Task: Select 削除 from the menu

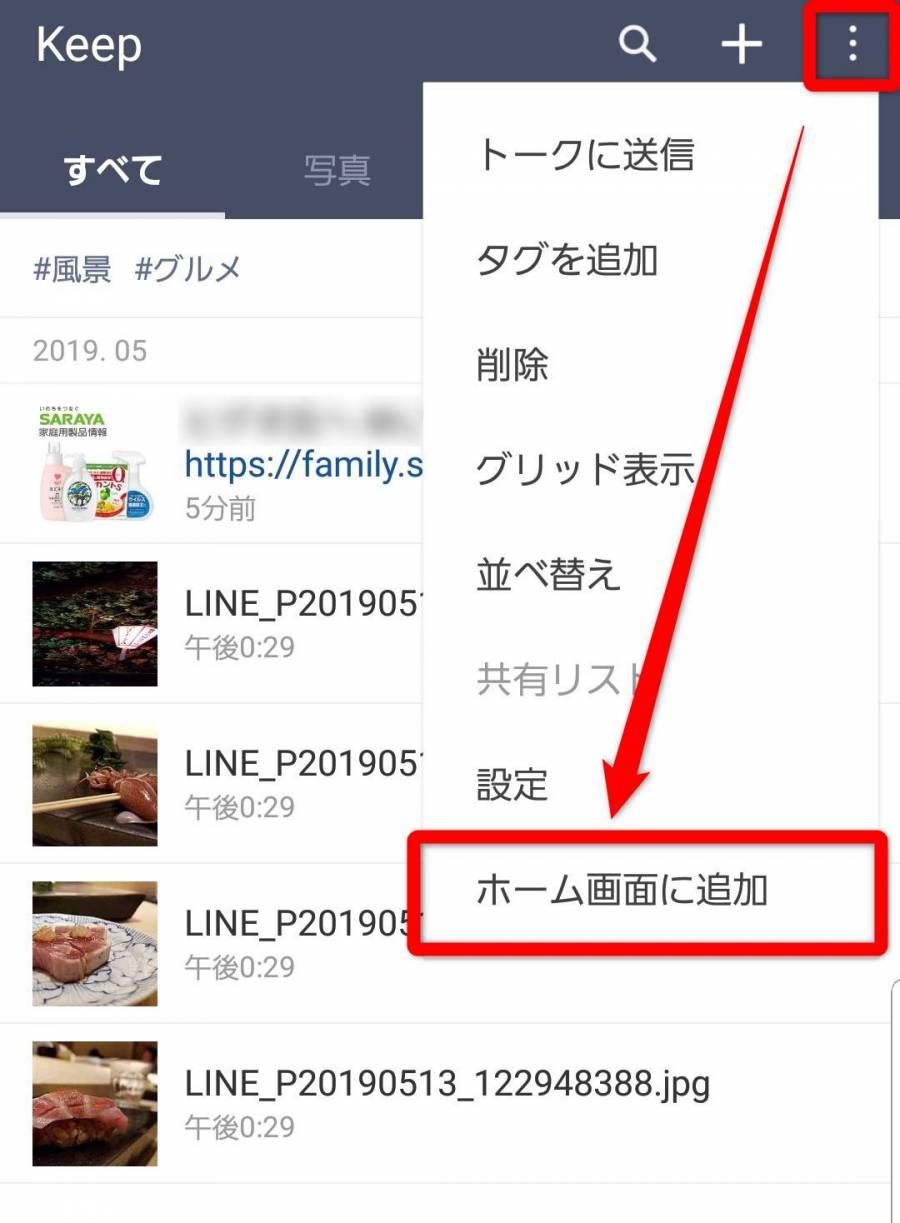Action: tap(513, 365)
